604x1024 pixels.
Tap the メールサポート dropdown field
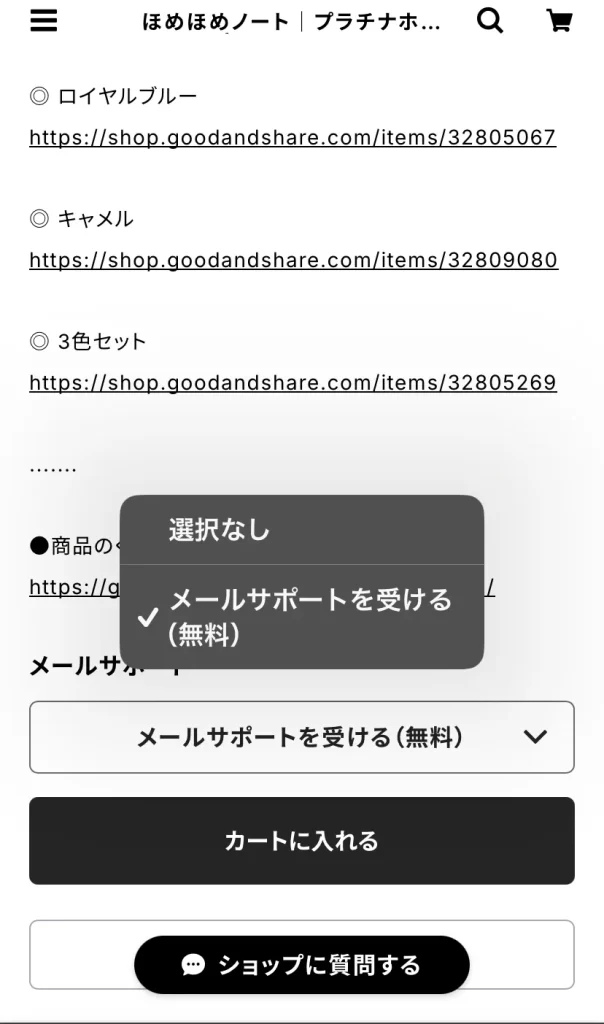pyautogui.click(x=301, y=737)
